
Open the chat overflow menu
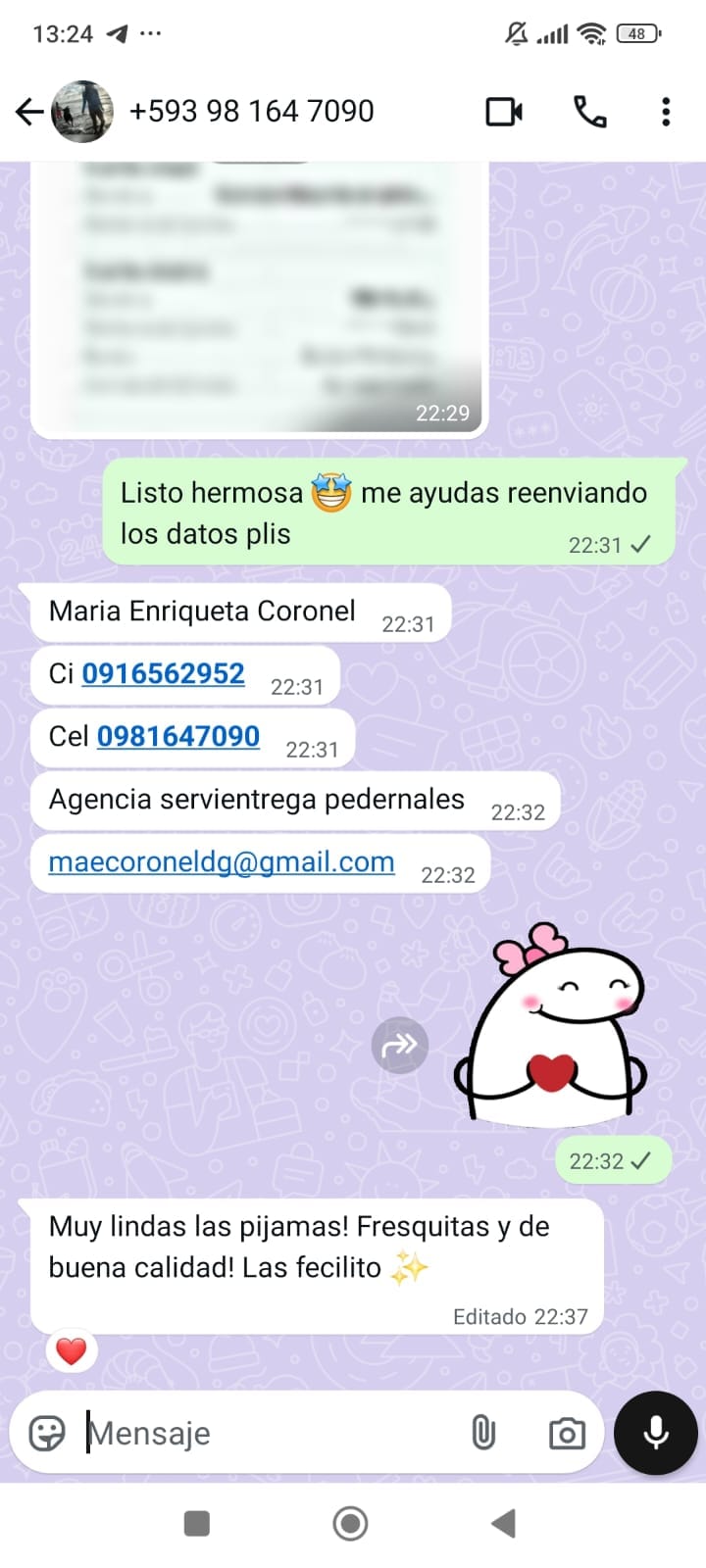[666, 112]
